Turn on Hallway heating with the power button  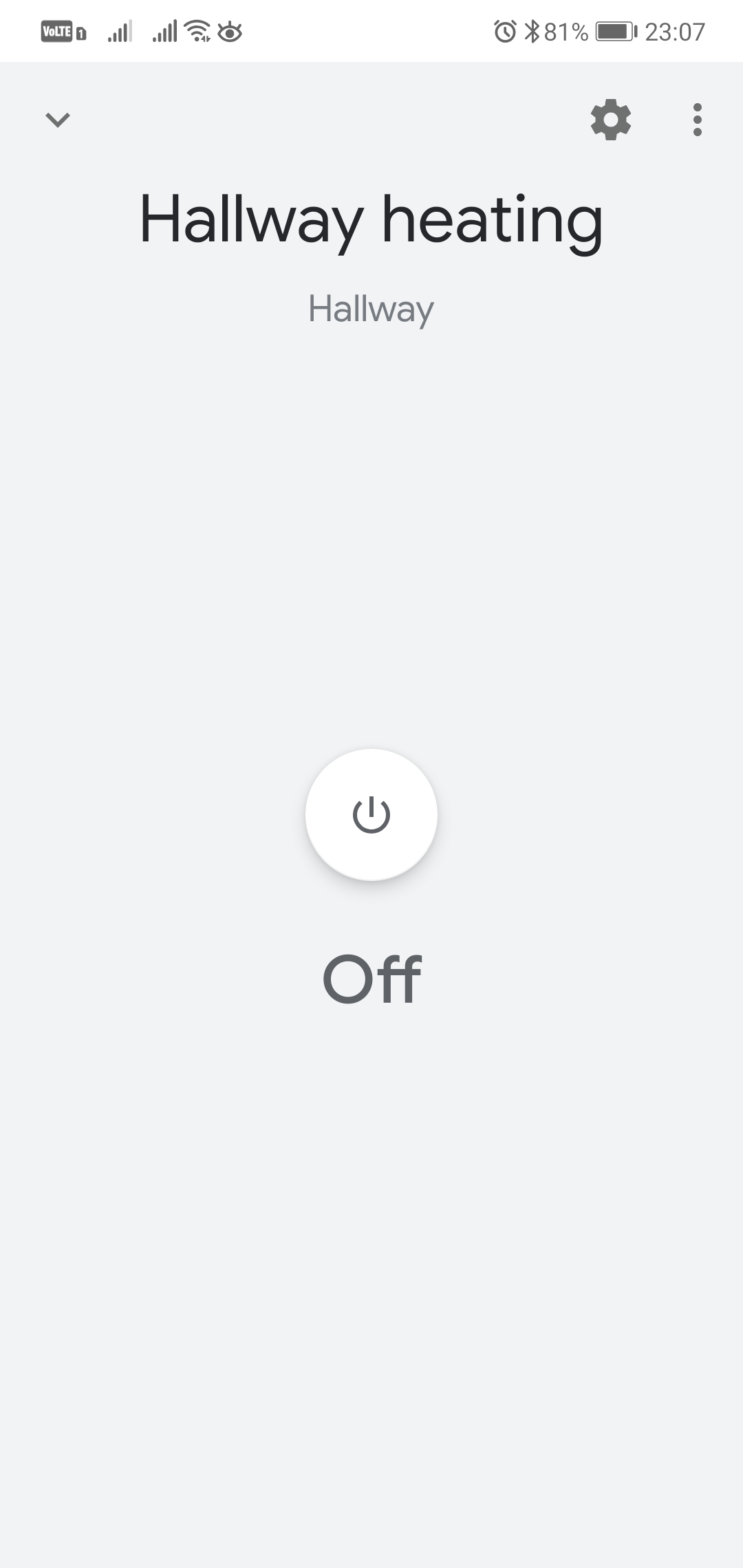371,814
